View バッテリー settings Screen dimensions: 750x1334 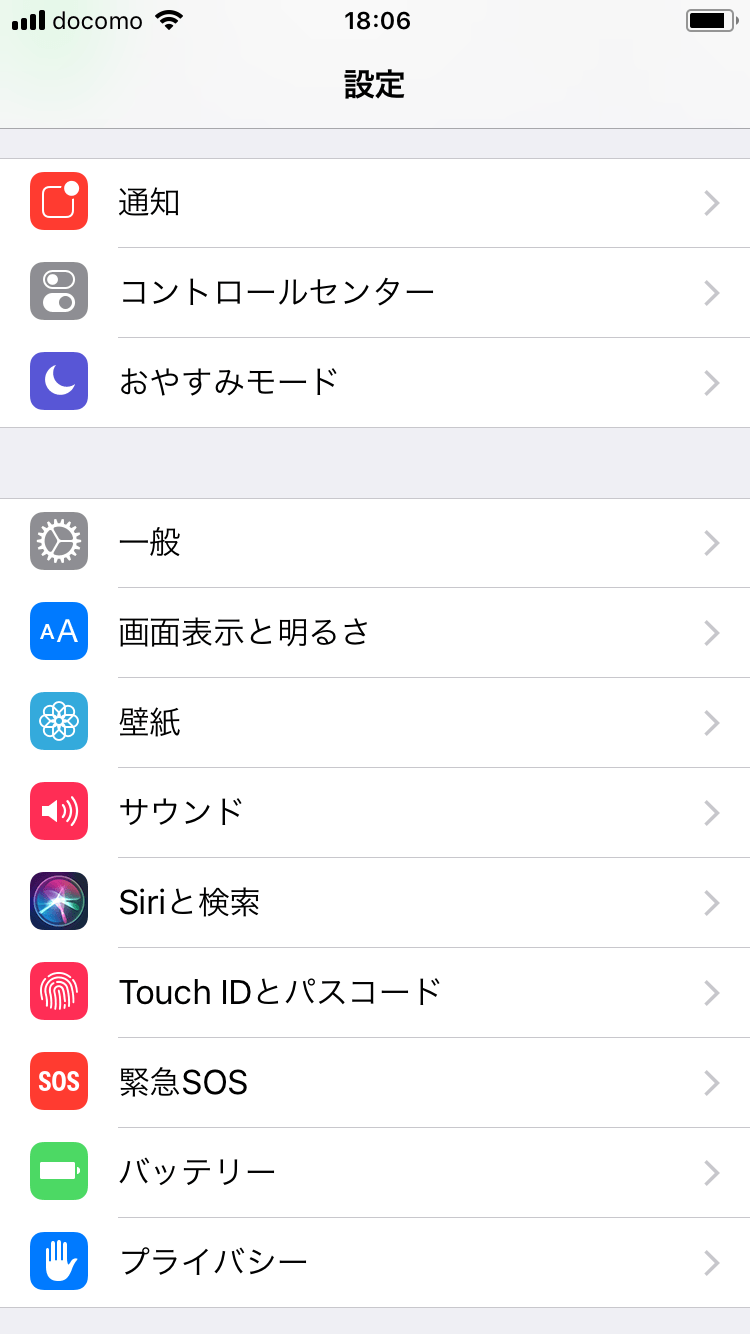click(x=375, y=1173)
